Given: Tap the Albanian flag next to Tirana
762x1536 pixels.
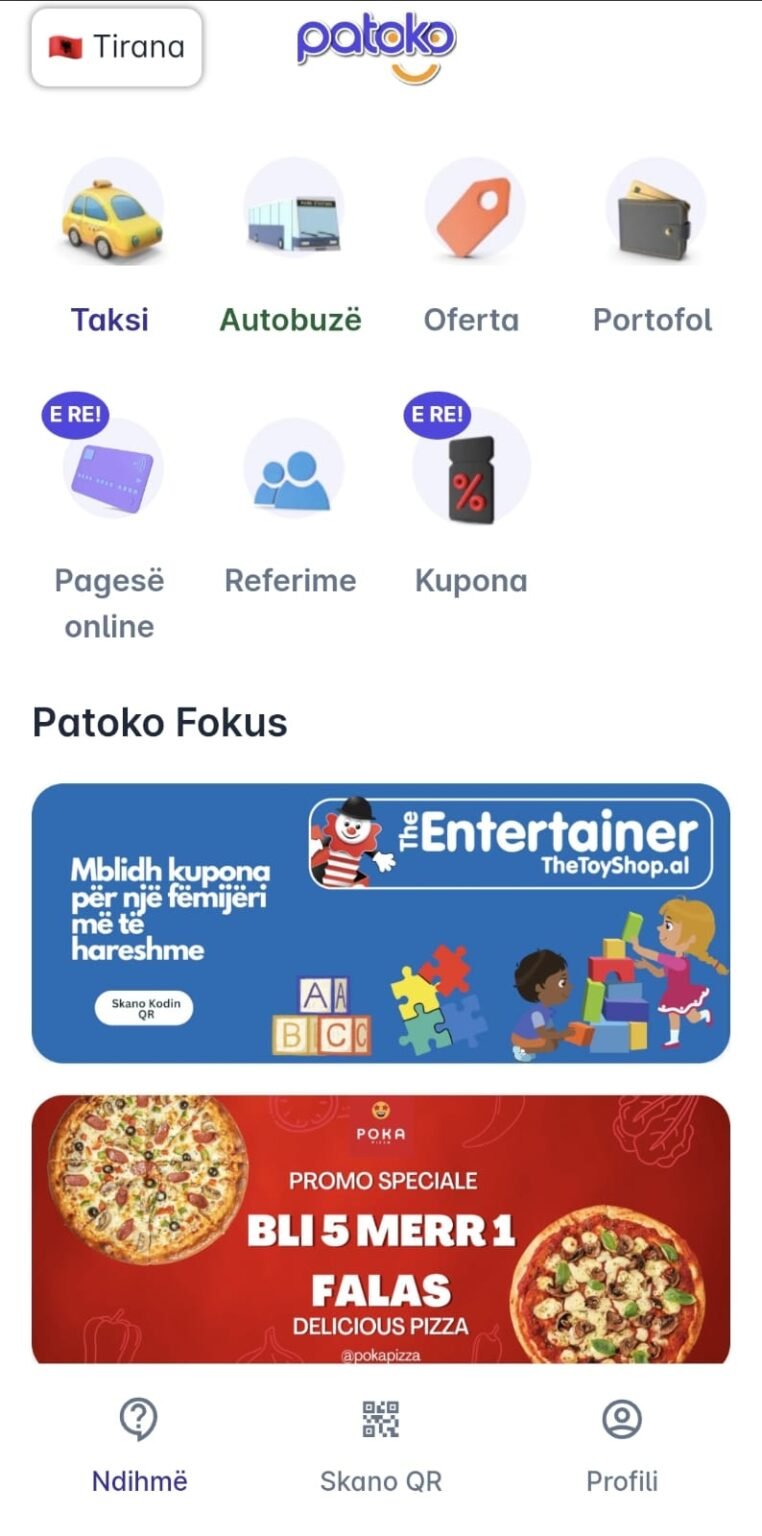Looking at the screenshot, I should 62,45.
